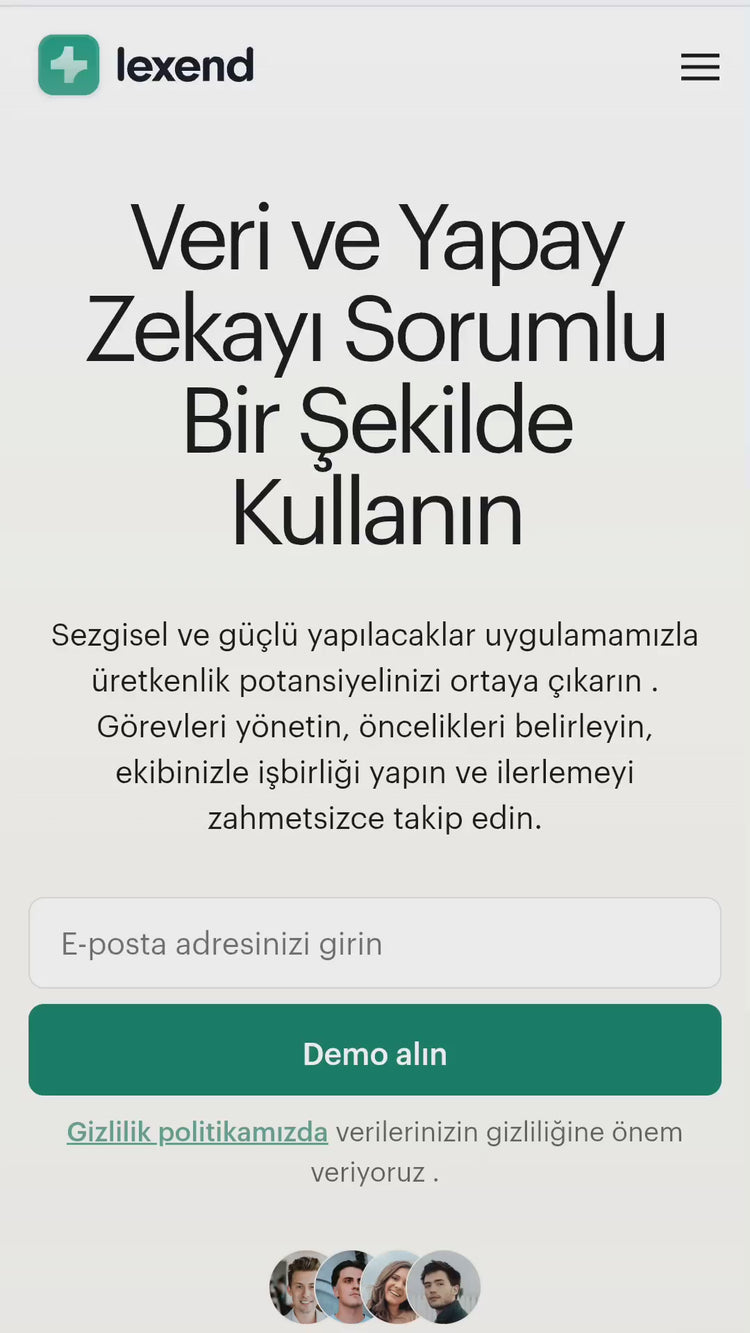Go to the lexend home logo
This screenshot has height=1333, width=750.
click(x=146, y=65)
